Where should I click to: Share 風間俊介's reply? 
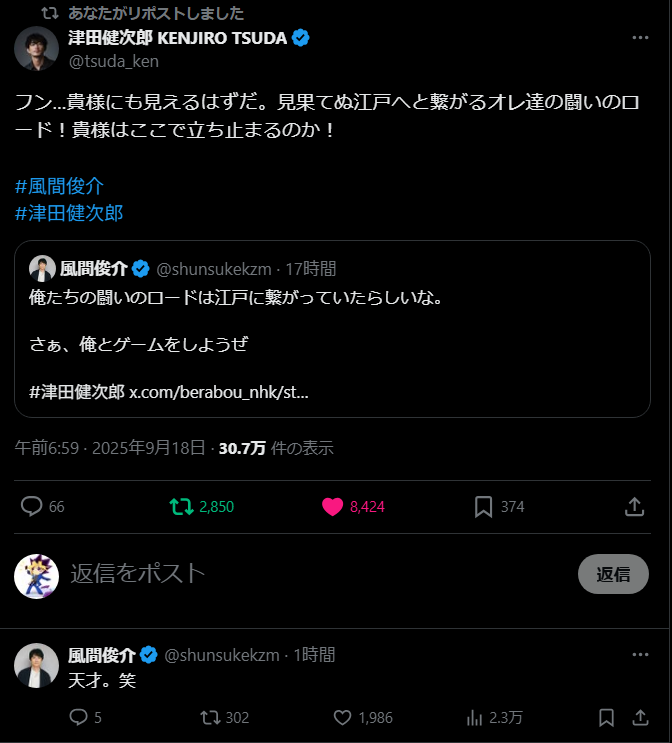[x=641, y=717]
